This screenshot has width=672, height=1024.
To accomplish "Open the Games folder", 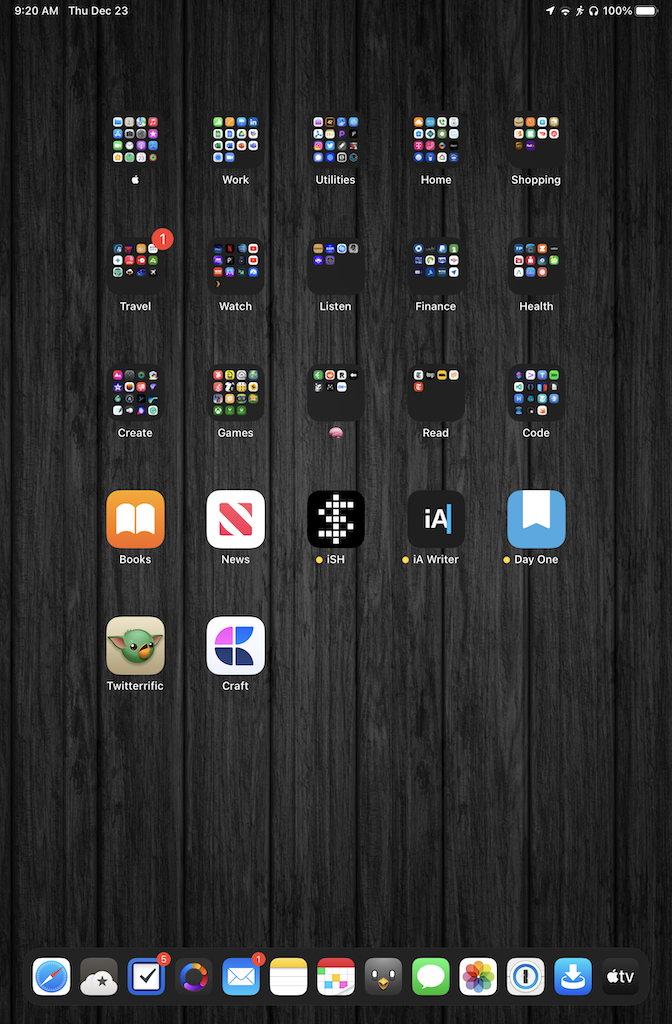I will [235, 393].
